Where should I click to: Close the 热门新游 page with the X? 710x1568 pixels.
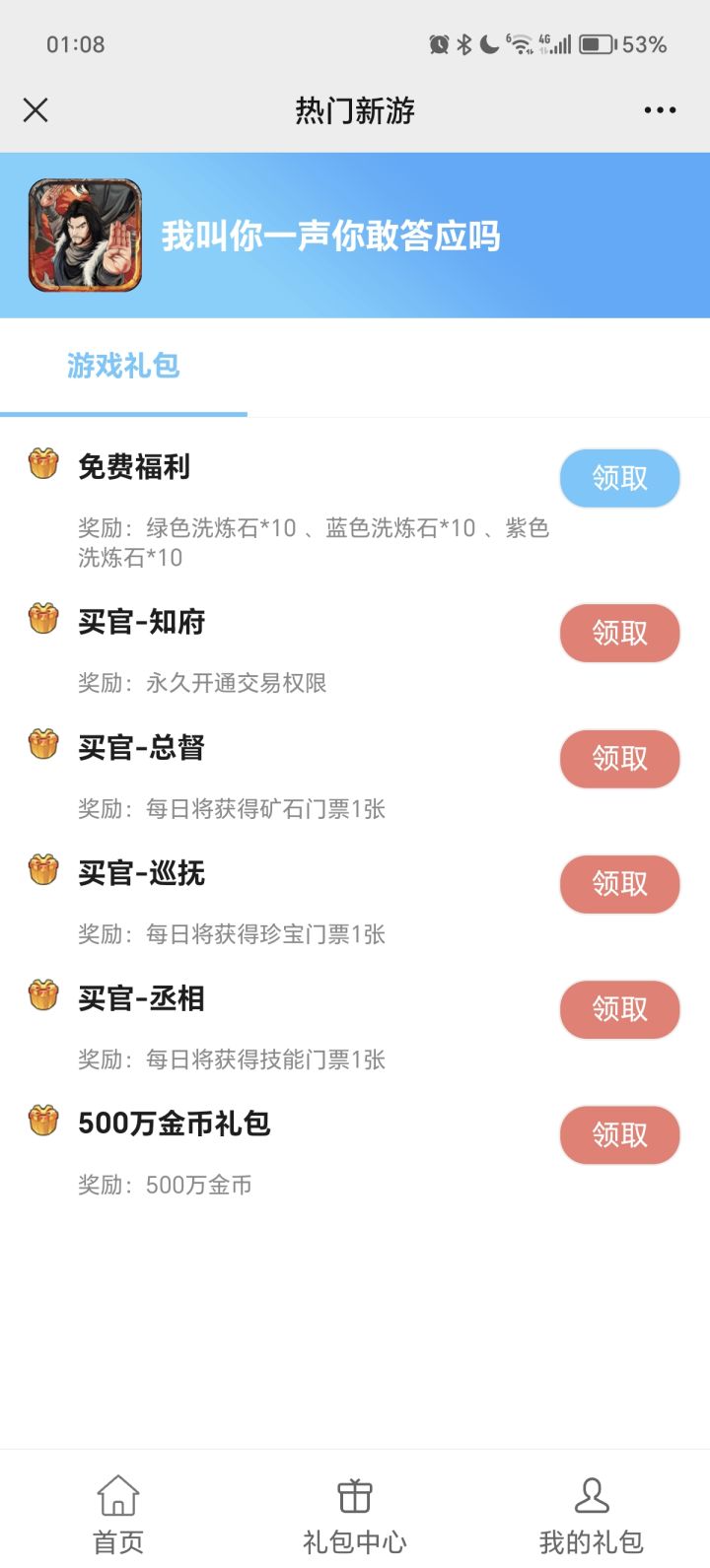click(35, 109)
